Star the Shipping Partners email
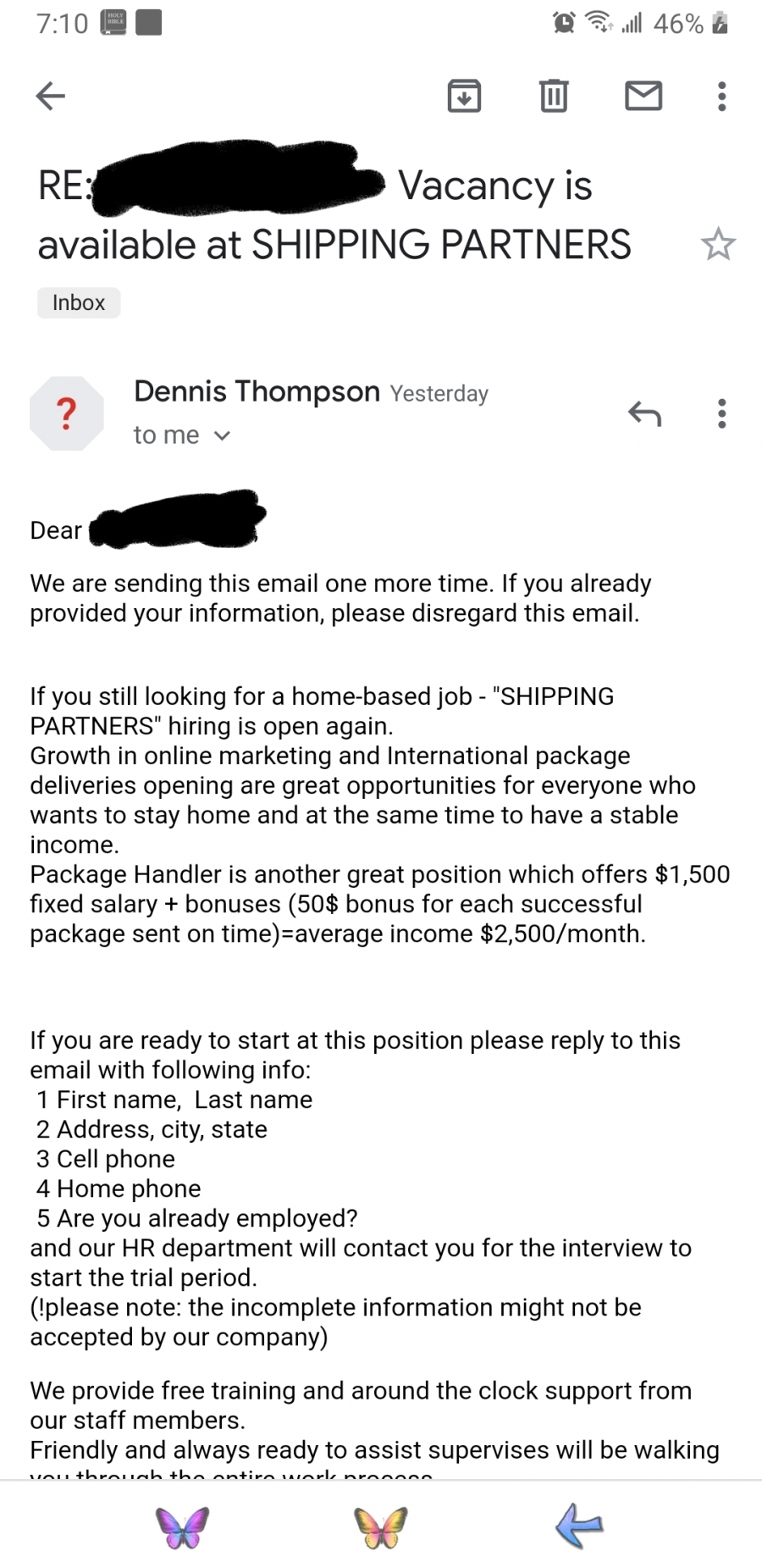The image size is (762, 1568). click(x=718, y=244)
